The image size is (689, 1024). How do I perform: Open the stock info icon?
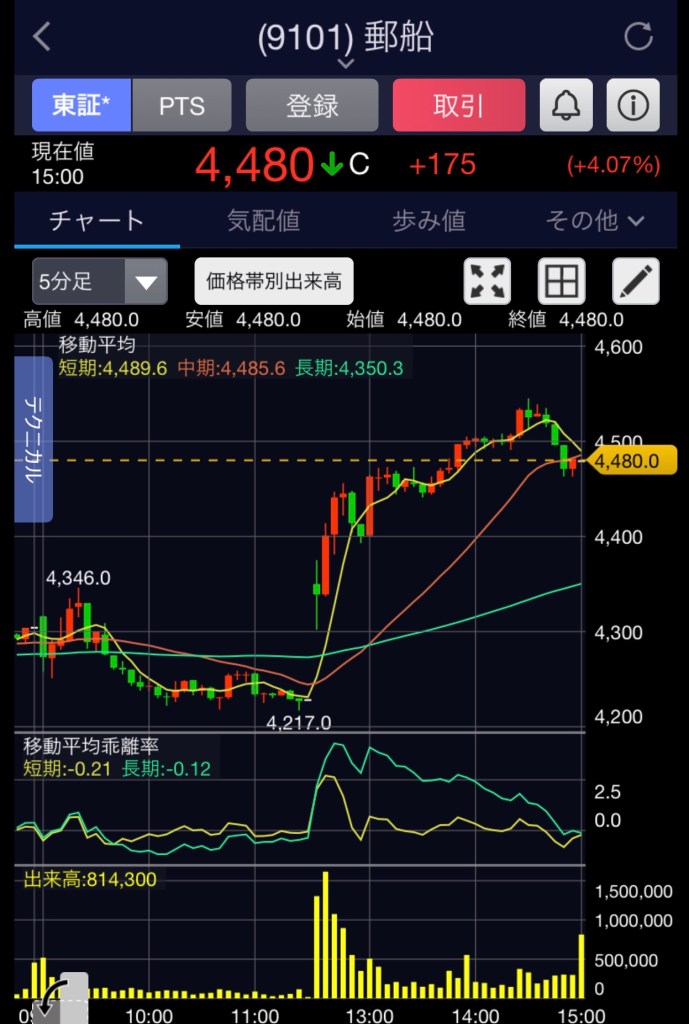click(x=632, y=106)
